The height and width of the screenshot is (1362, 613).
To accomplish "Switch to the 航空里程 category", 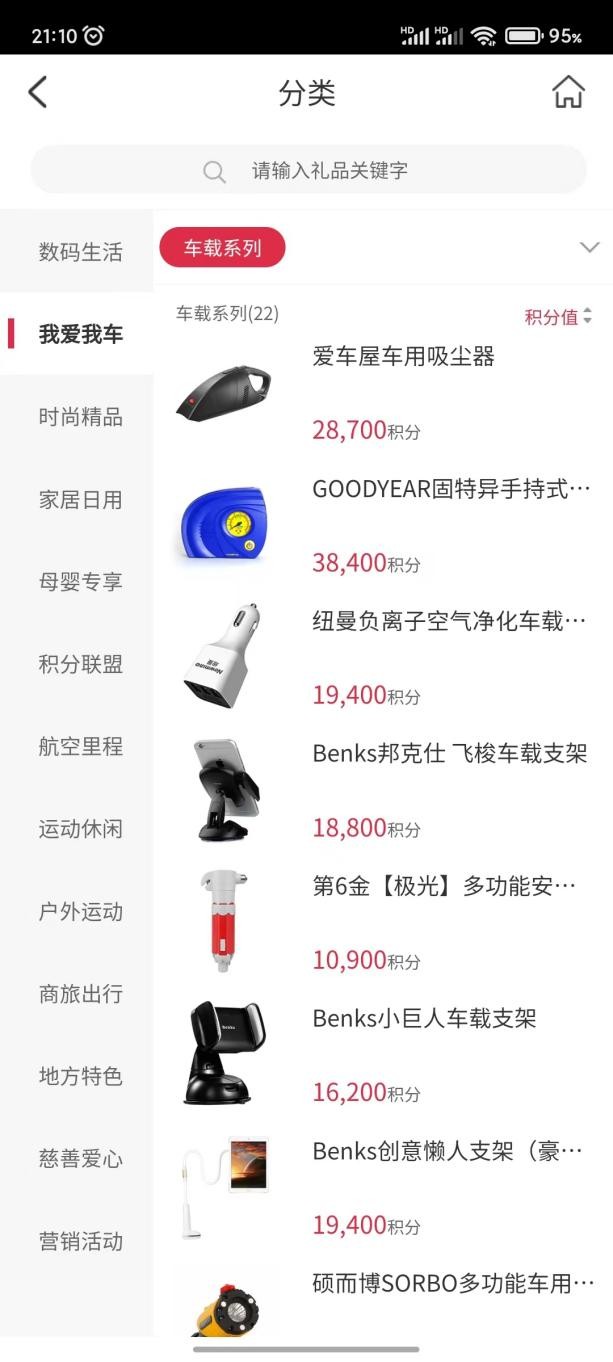I will 80,746.
